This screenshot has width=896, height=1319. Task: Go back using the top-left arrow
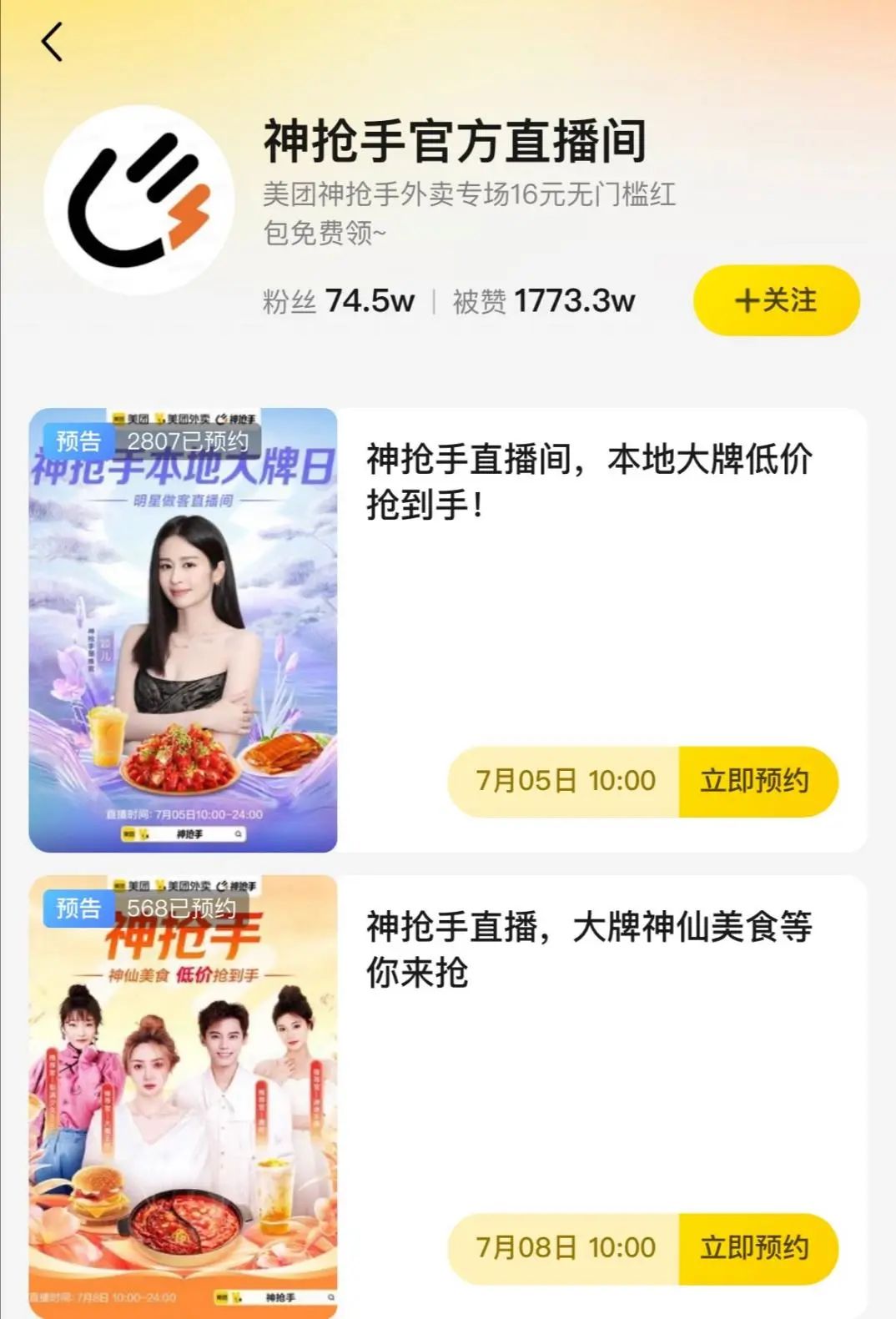(x=53, y=42)
